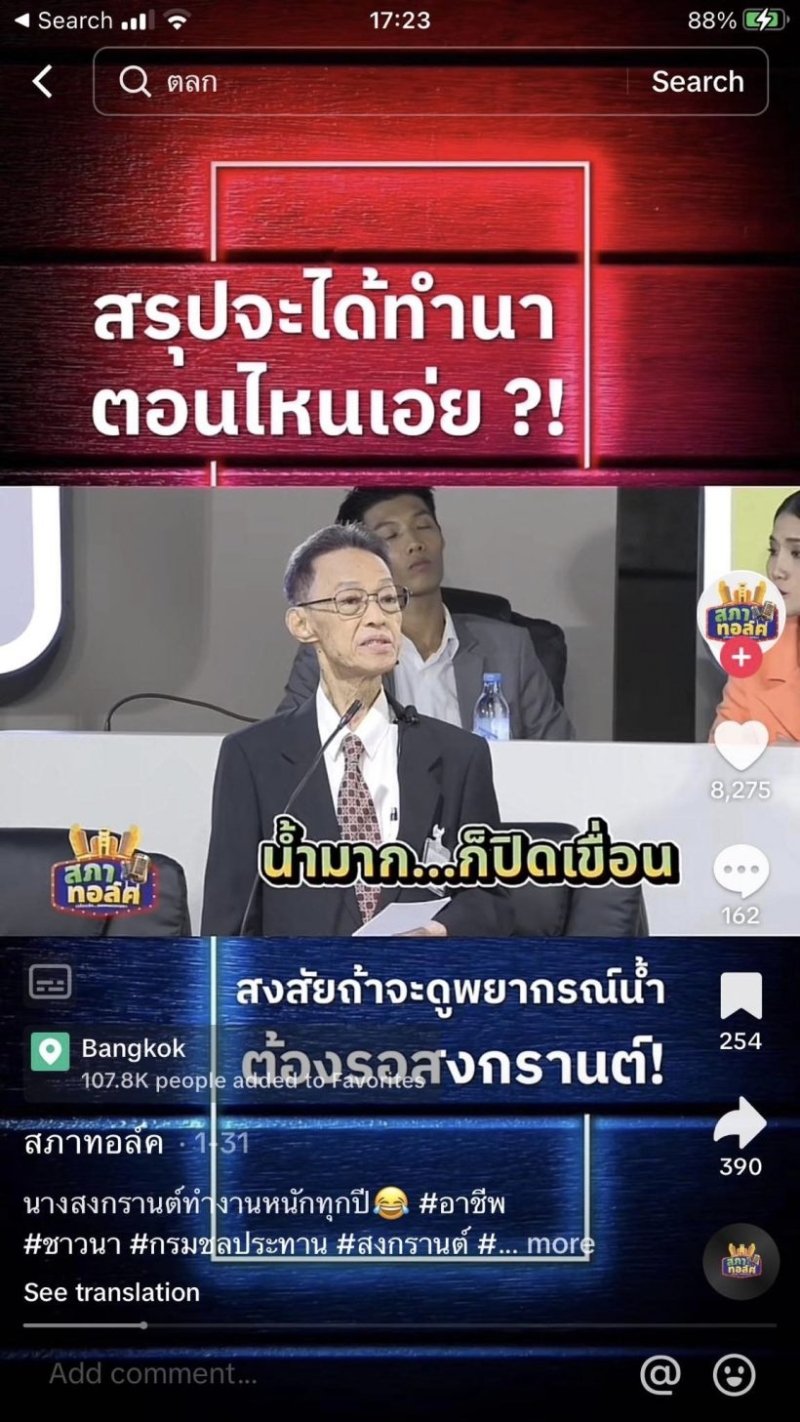Like this video with the heart
This screenshot has width=800, height=1422.
pos(740,746)
